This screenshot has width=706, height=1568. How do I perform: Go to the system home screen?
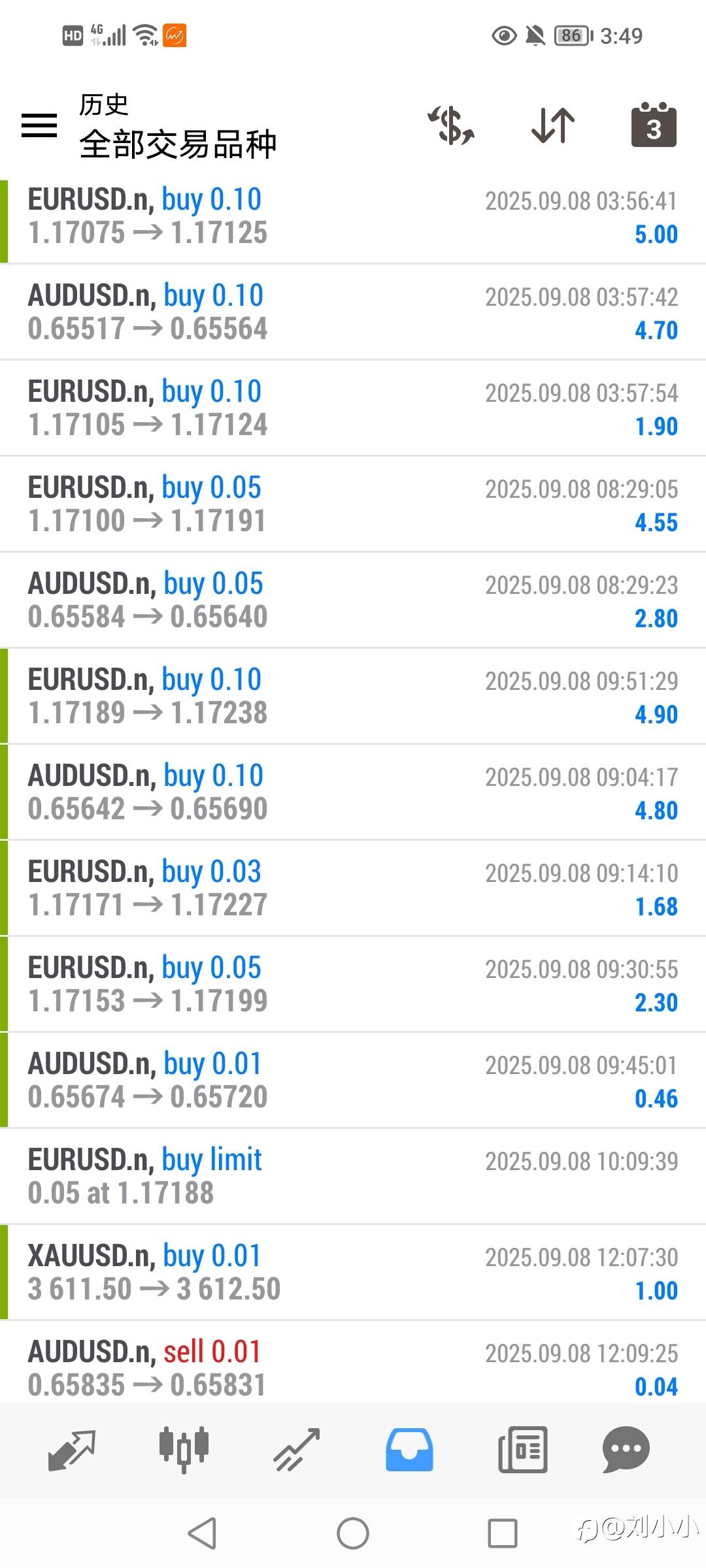[x=353, y=1533]
